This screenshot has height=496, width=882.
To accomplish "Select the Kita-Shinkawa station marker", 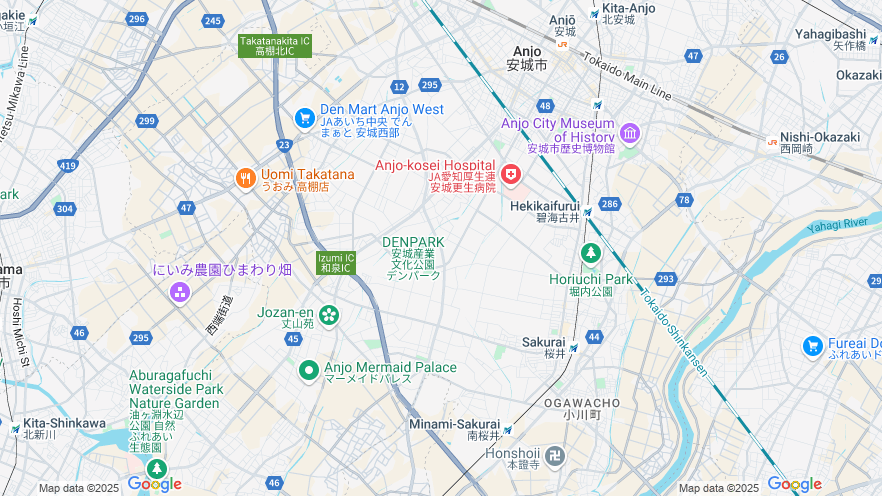I will click(15, 428).
